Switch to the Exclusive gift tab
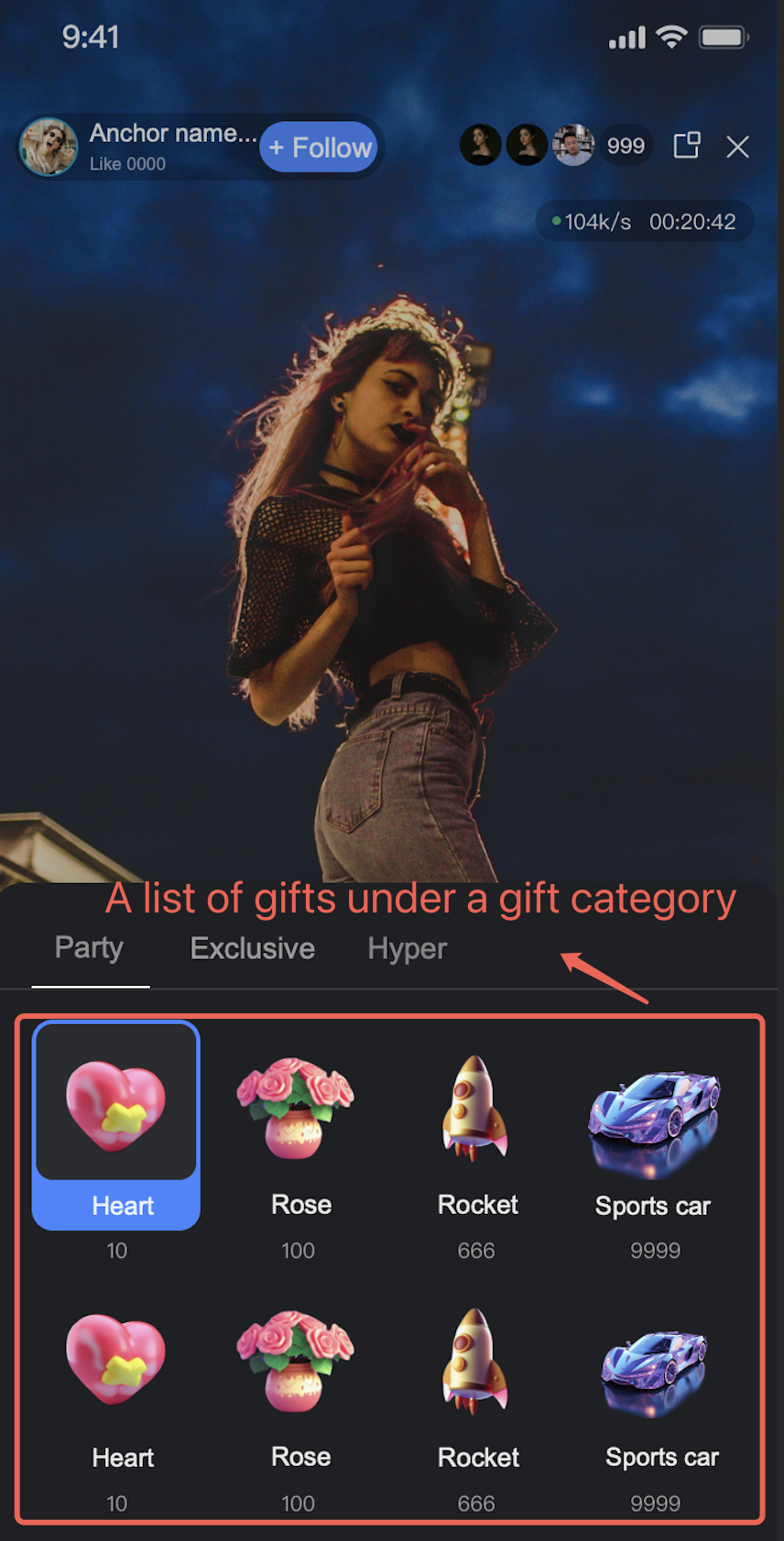The image size is (784, 1541). tap(252, 948)
